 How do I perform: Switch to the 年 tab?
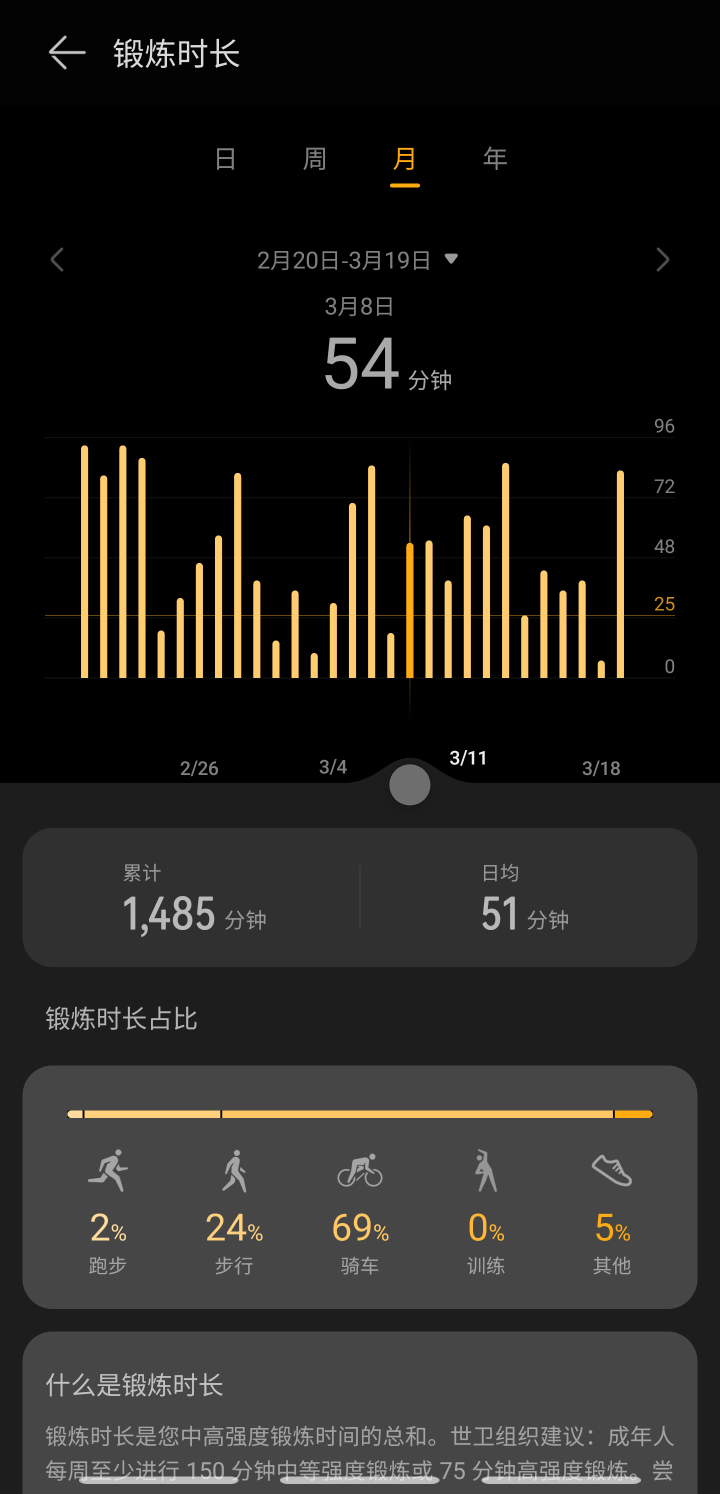(495, 159)
